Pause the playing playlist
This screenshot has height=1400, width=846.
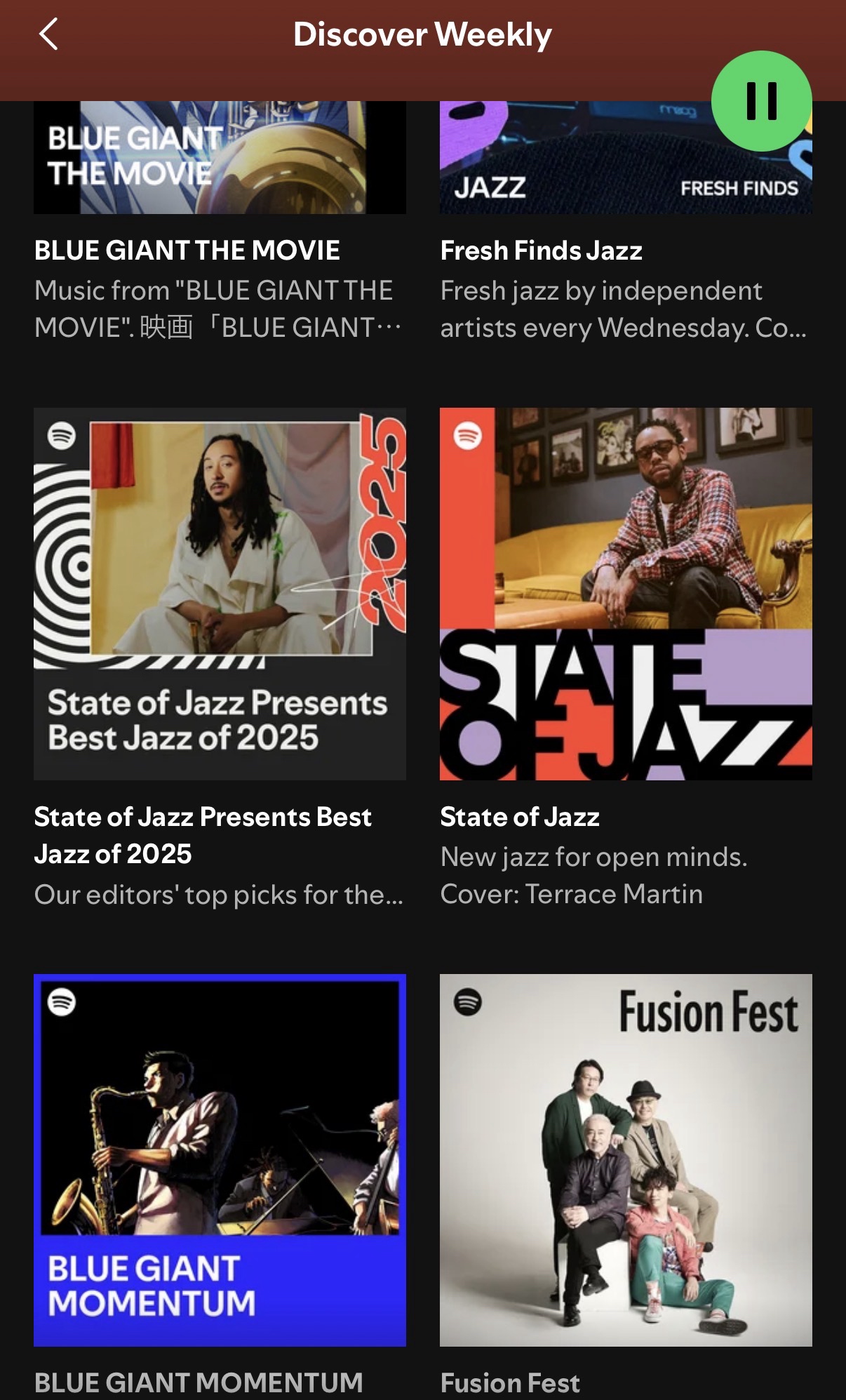[761, 101]
